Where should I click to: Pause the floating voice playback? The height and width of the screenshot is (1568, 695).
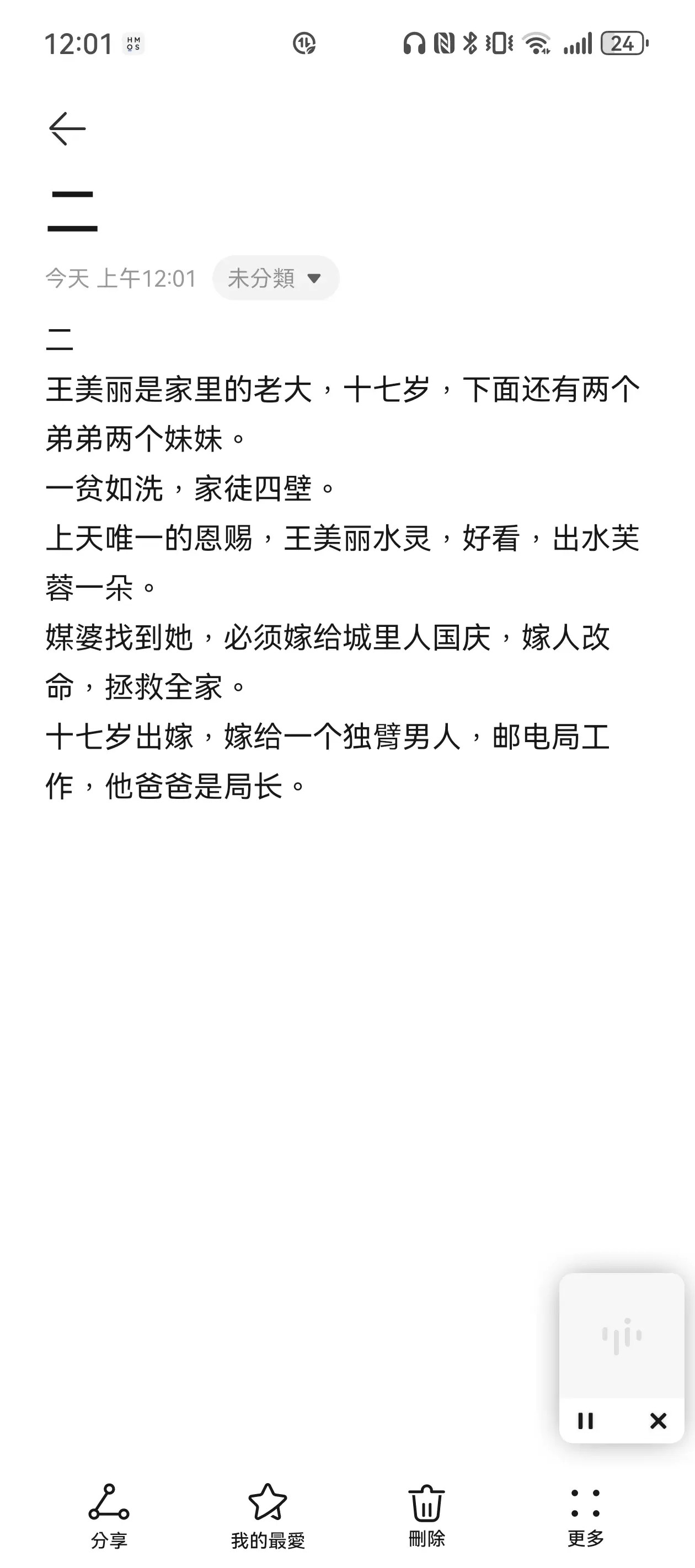click(585, 1421)
